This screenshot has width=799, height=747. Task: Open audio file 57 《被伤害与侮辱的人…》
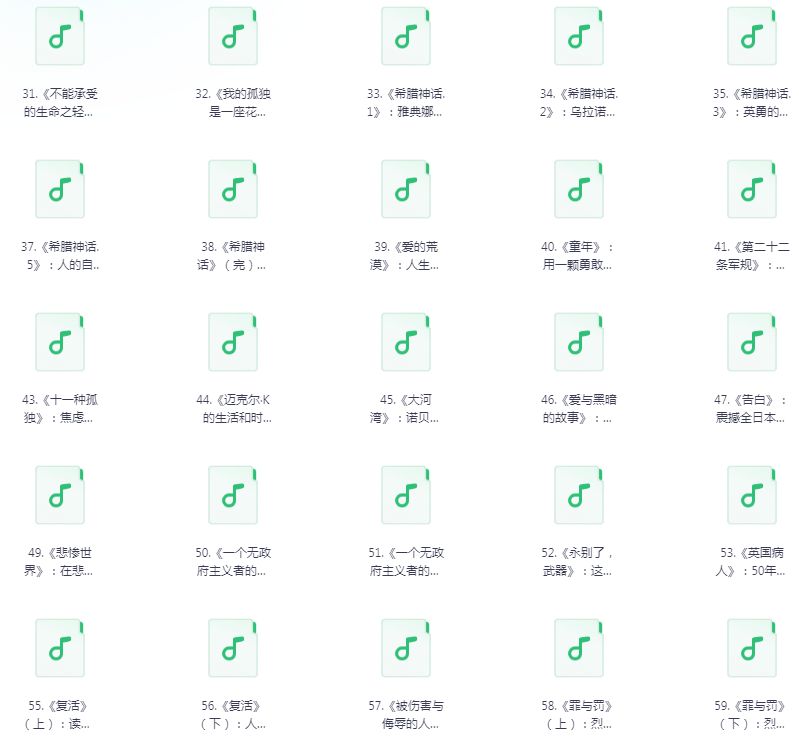[x=406, y=647]
